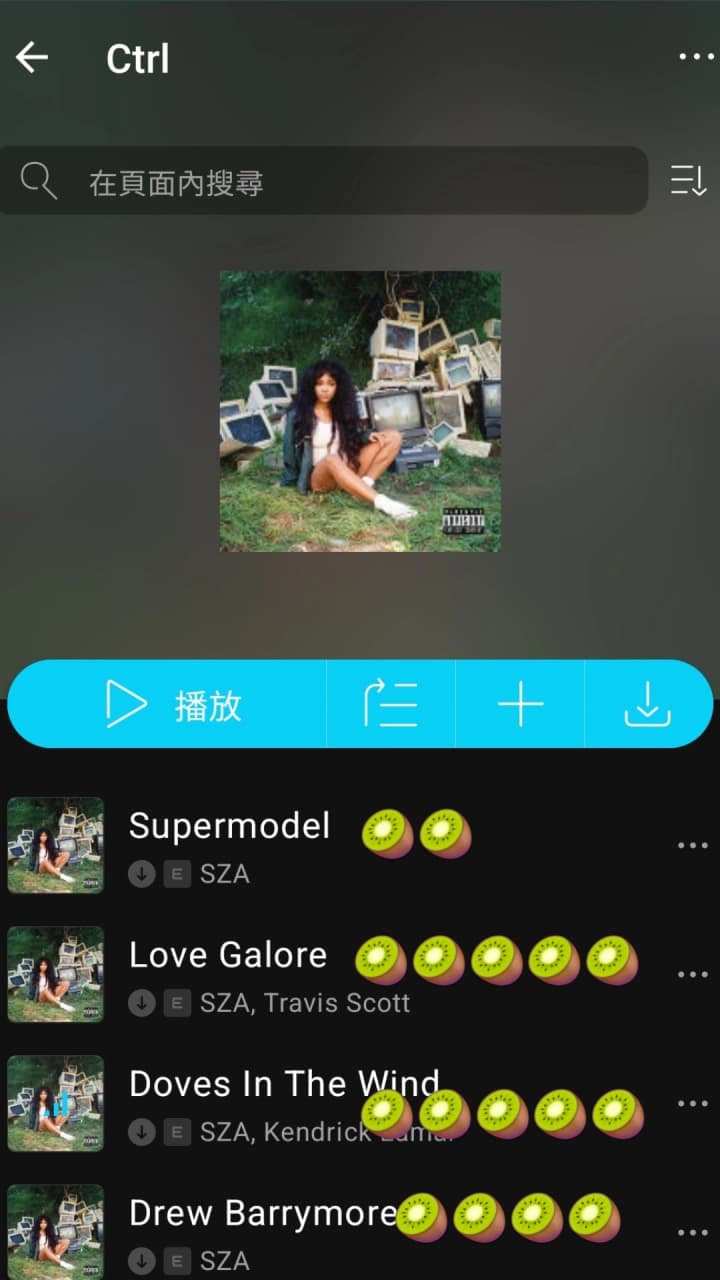Tap the download arrow beneath Doves In The Wind
Viewport: 720px width, 1280px height.
pos(140,1132)
